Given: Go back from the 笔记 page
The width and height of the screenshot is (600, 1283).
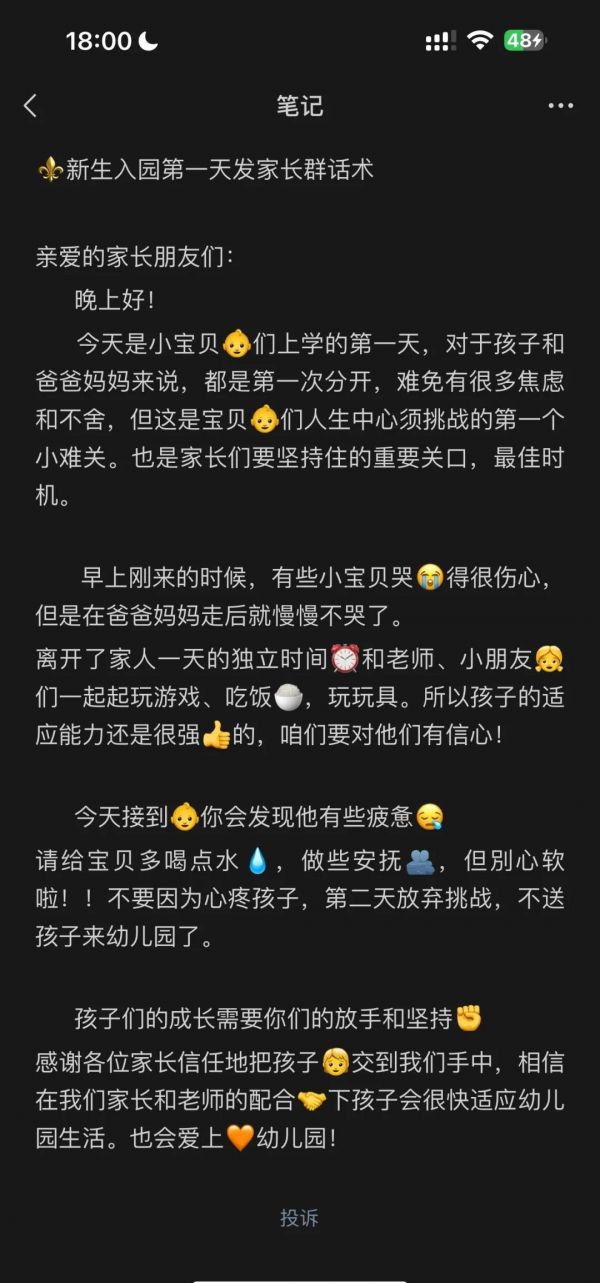Looking at the screenshot, I should point(30,106).
